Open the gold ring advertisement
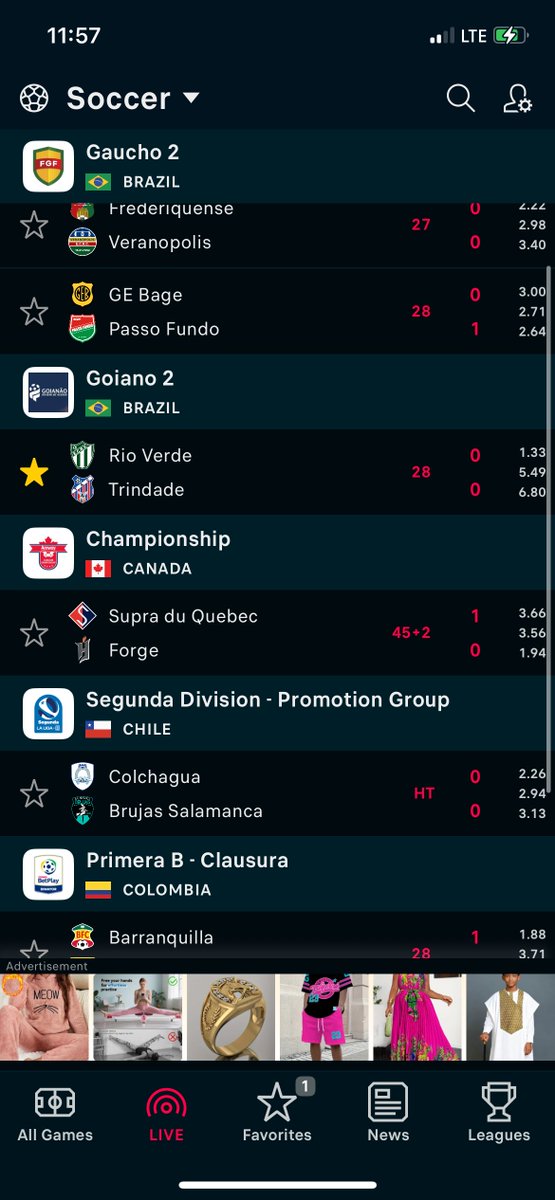 [x=230, y=1018]
